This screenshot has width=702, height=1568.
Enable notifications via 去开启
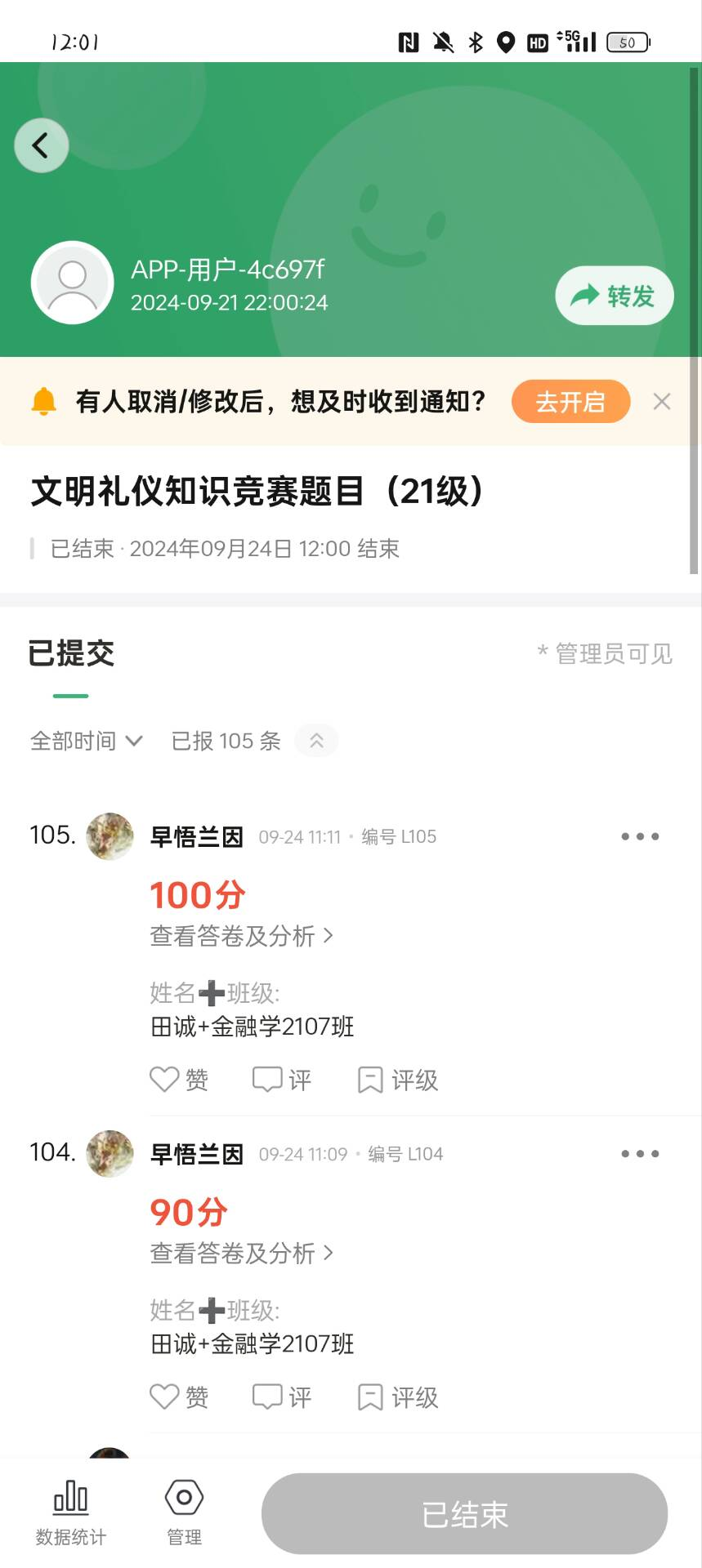(570, 402)
